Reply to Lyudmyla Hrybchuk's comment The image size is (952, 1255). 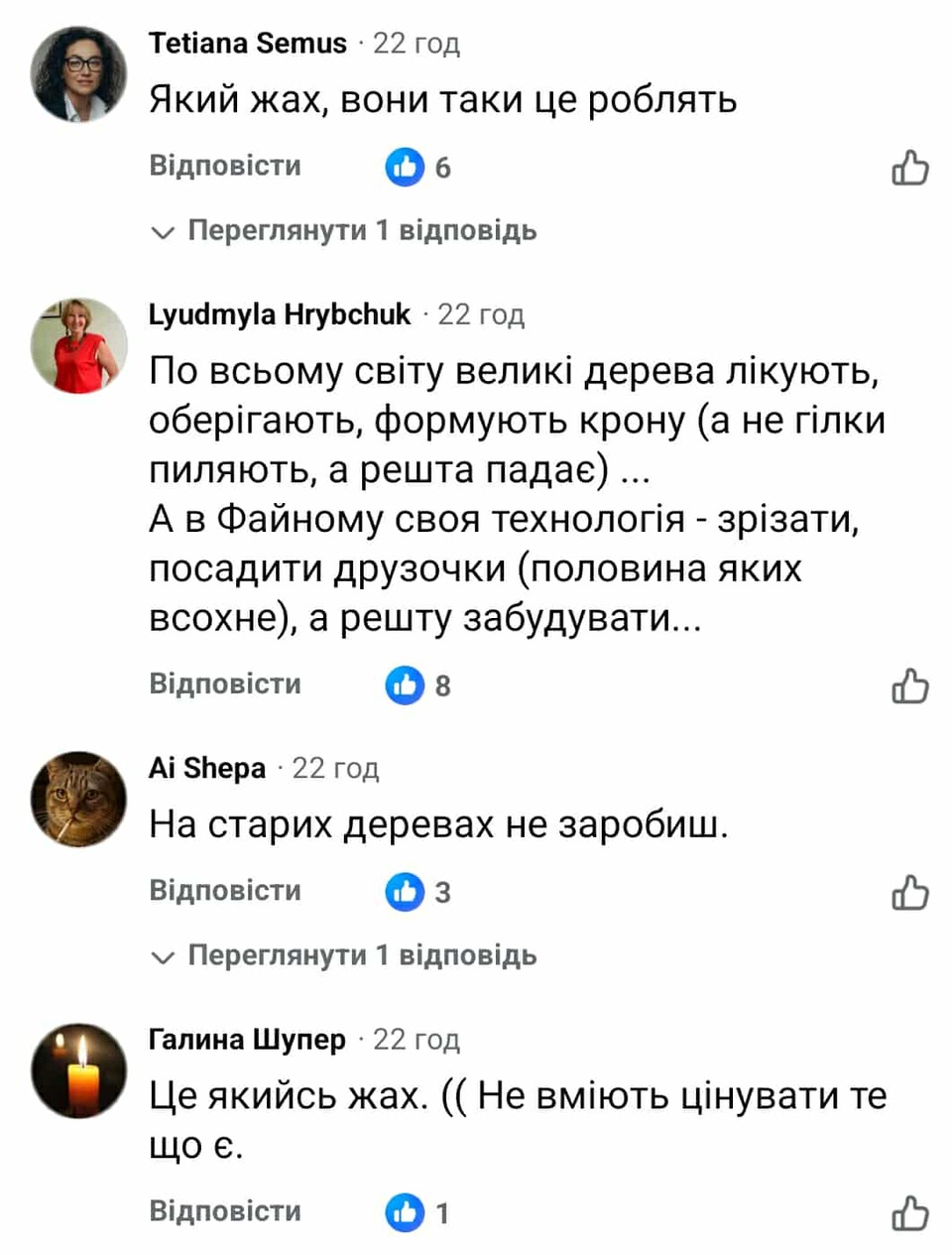point(225,684)
